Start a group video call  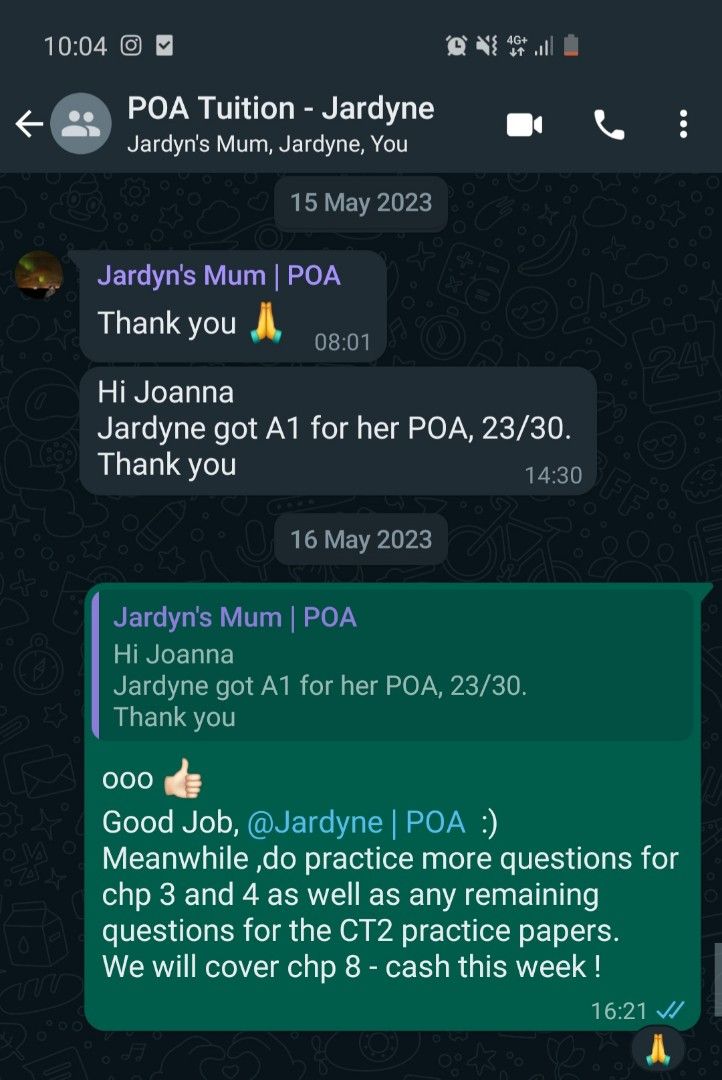tap(524, 124)
